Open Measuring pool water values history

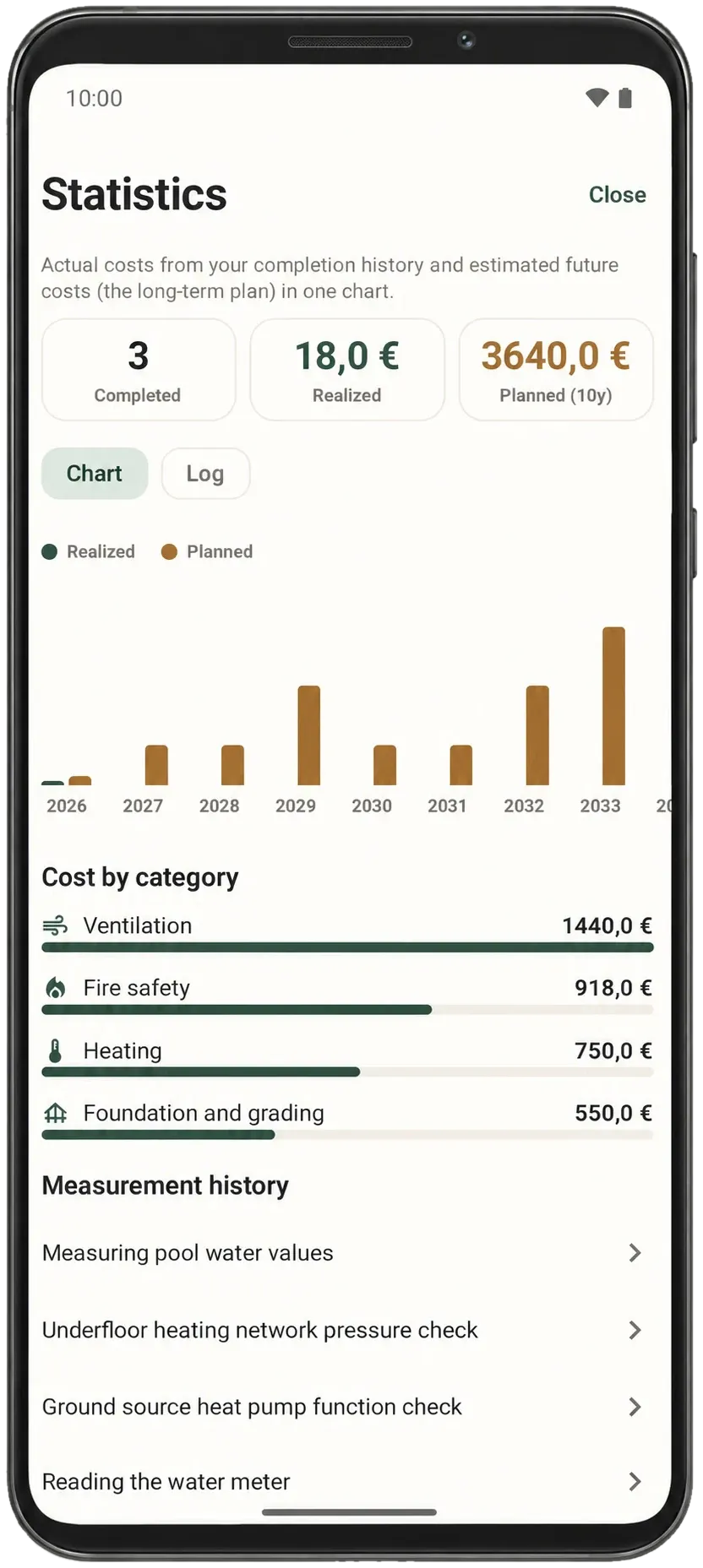pos(347,1253)
